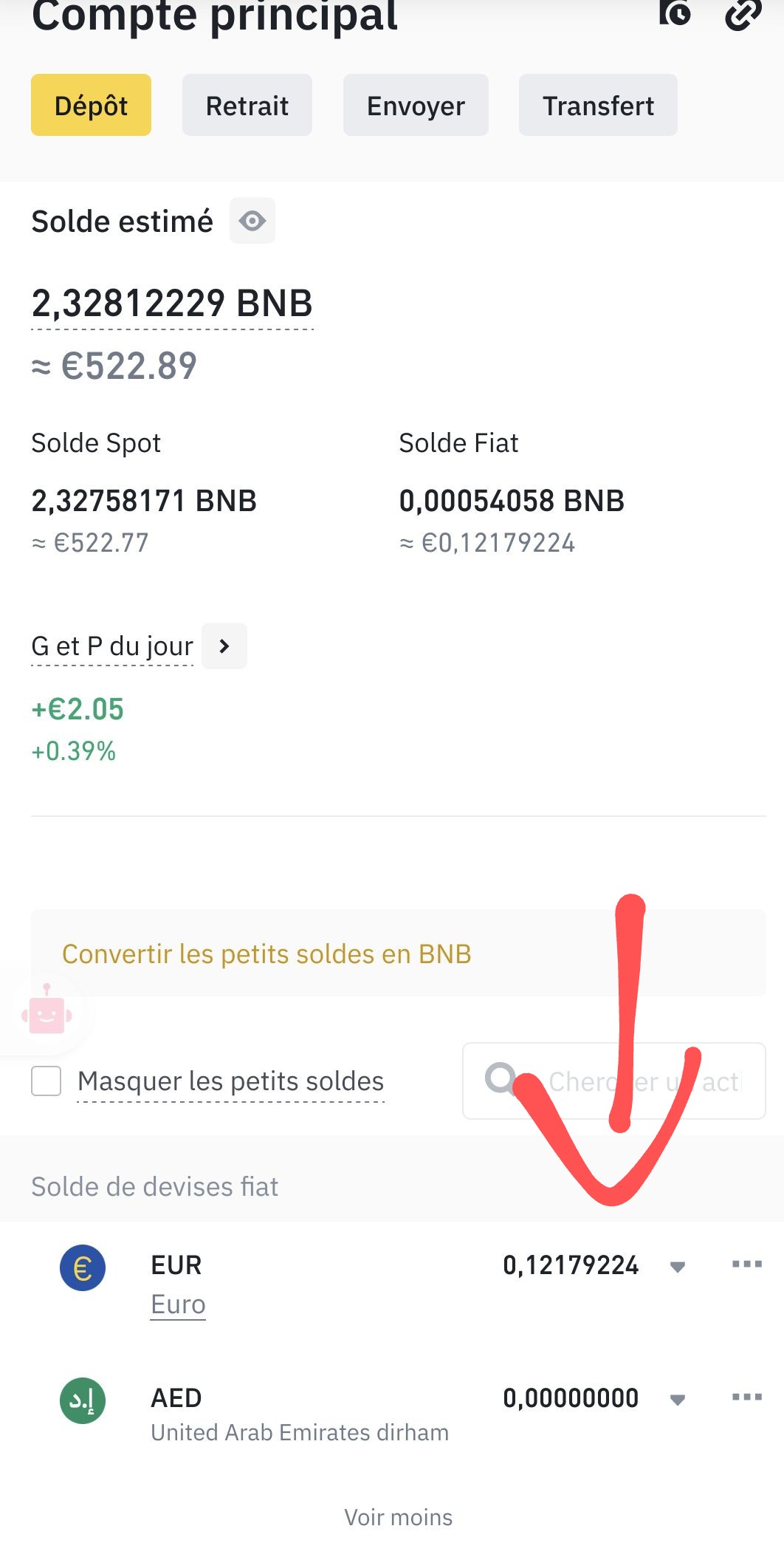Open the Retrait option

tap(247, 105)
